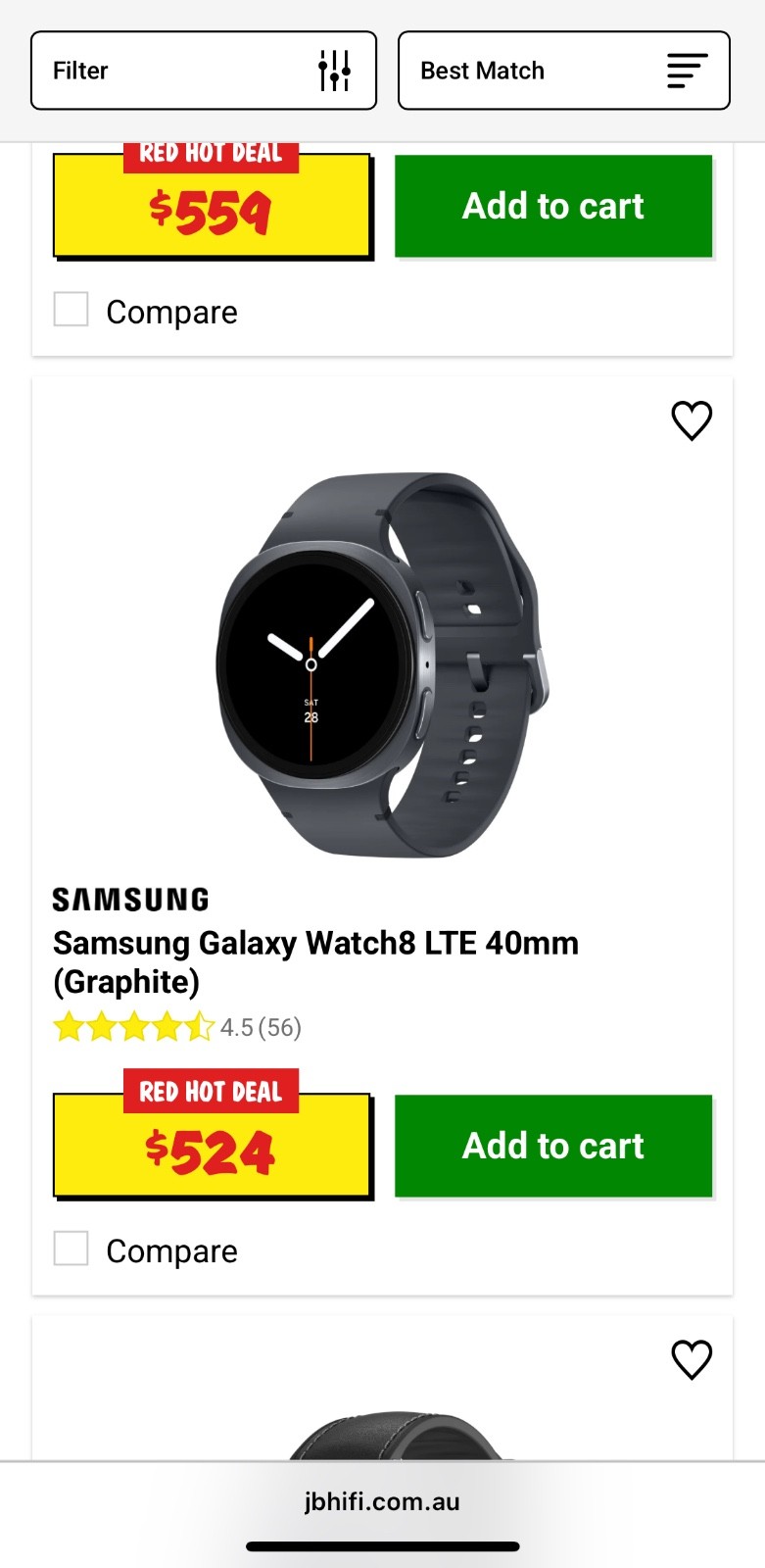The height and width of the screenshot is (1568, 765).
Task: Tap the jbhifi.com.au address bar
Action: tap(382, 1501)
